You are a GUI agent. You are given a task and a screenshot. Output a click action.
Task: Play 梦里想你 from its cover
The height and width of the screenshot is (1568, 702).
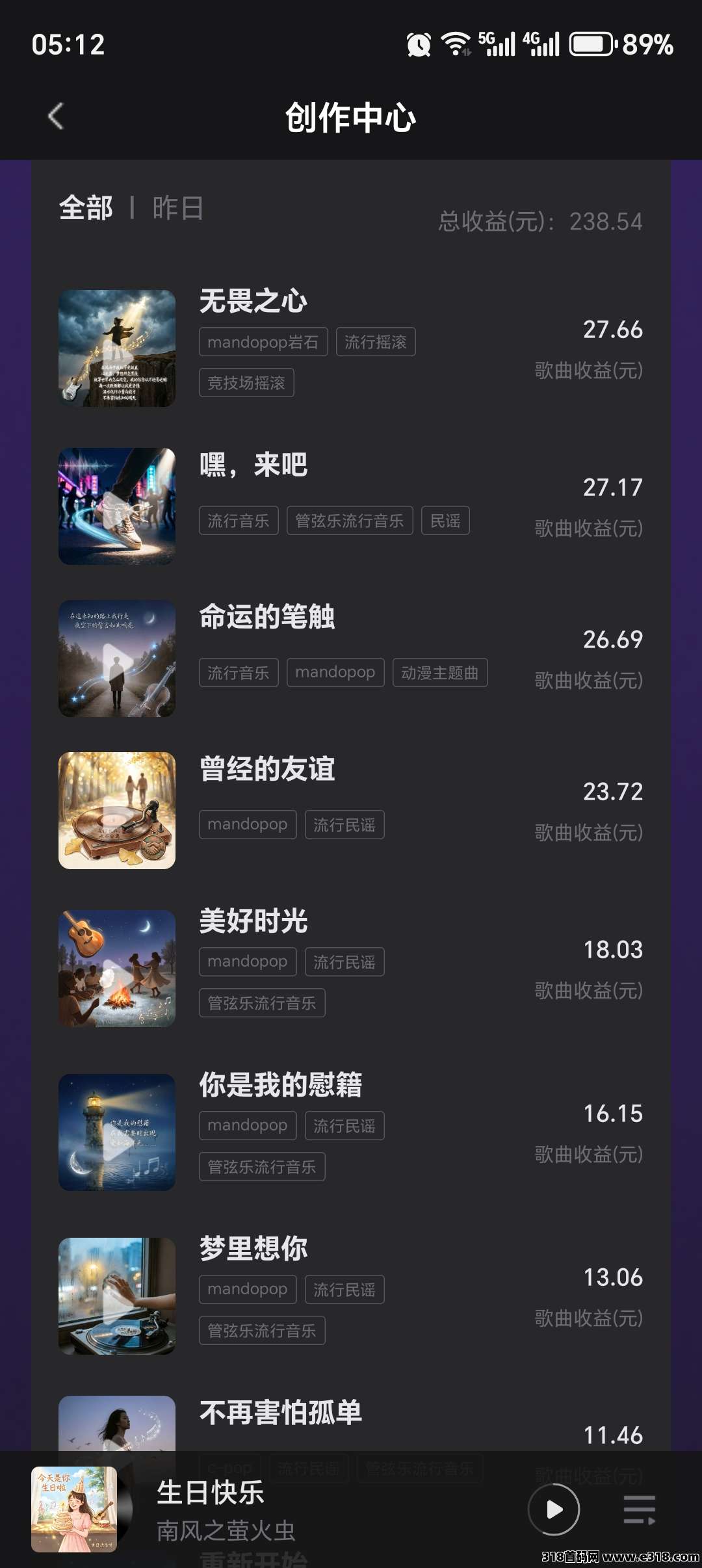pos(117,1296)
